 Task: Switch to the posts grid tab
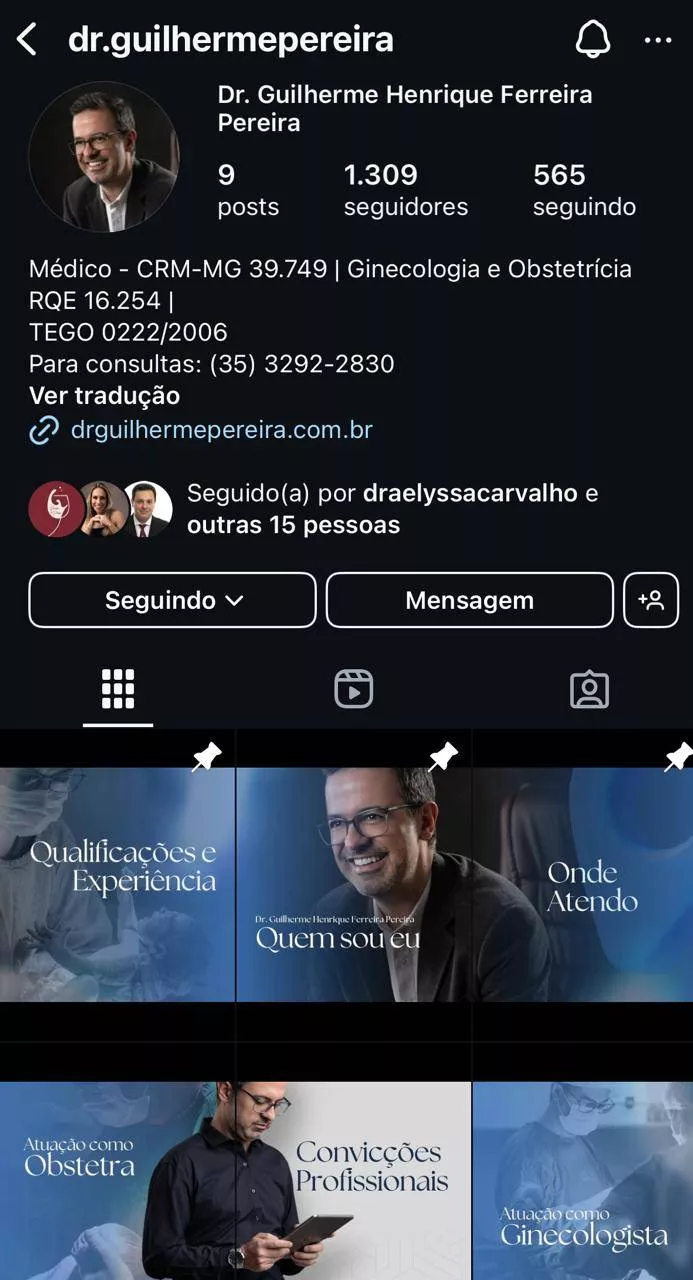click(118, 689)
